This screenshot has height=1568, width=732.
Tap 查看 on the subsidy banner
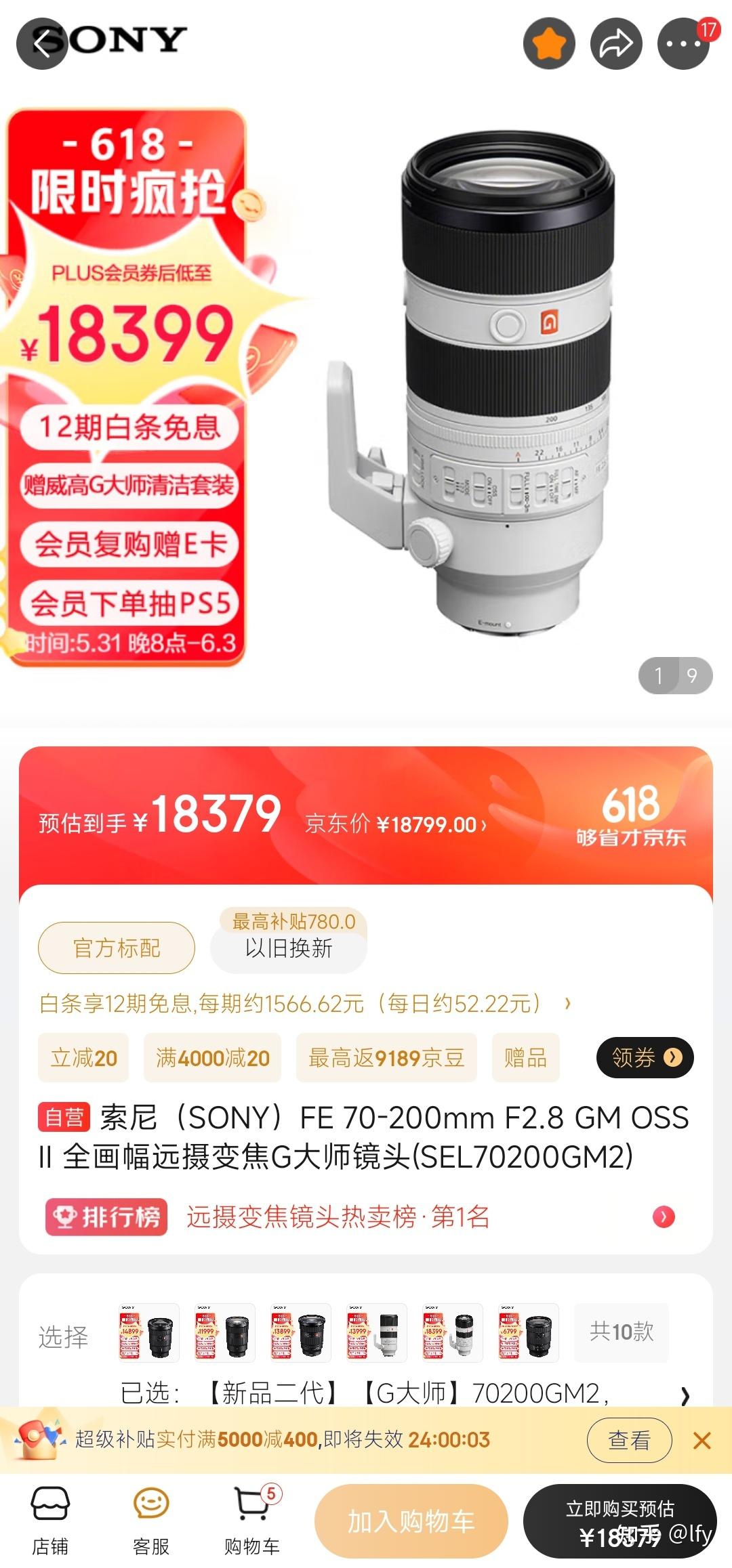click(x=629, y=1440)
